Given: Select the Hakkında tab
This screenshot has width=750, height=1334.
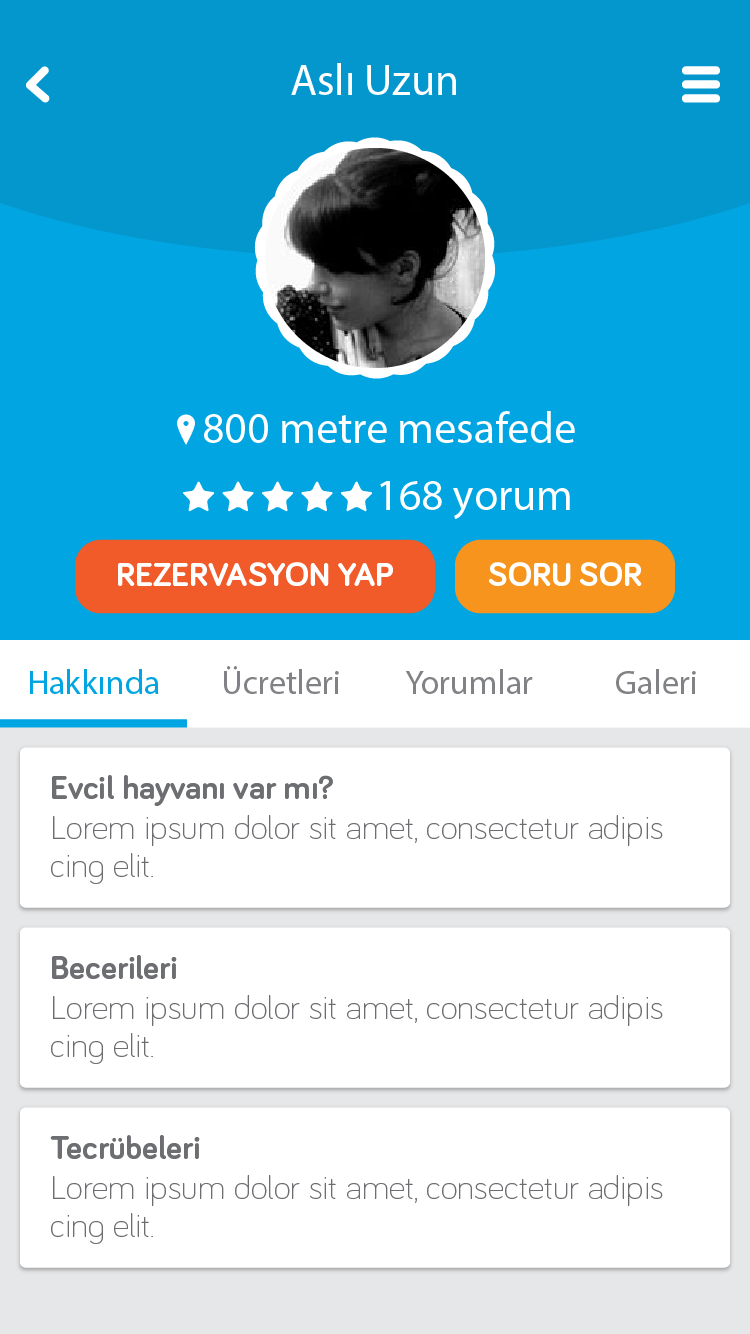Looking at the screenshot, I should click(94, 683).
